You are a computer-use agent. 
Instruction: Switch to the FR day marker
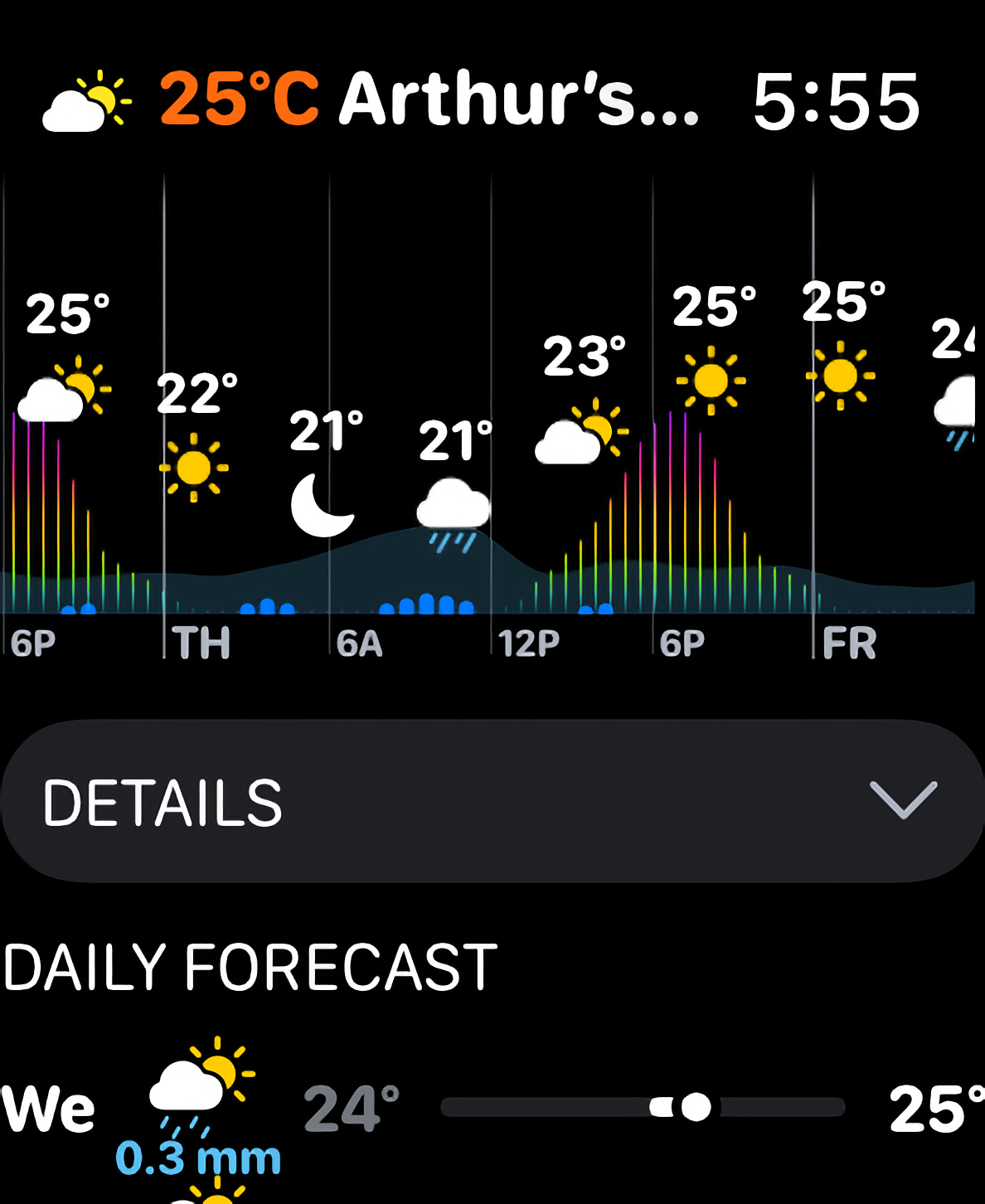pos(852,642)
